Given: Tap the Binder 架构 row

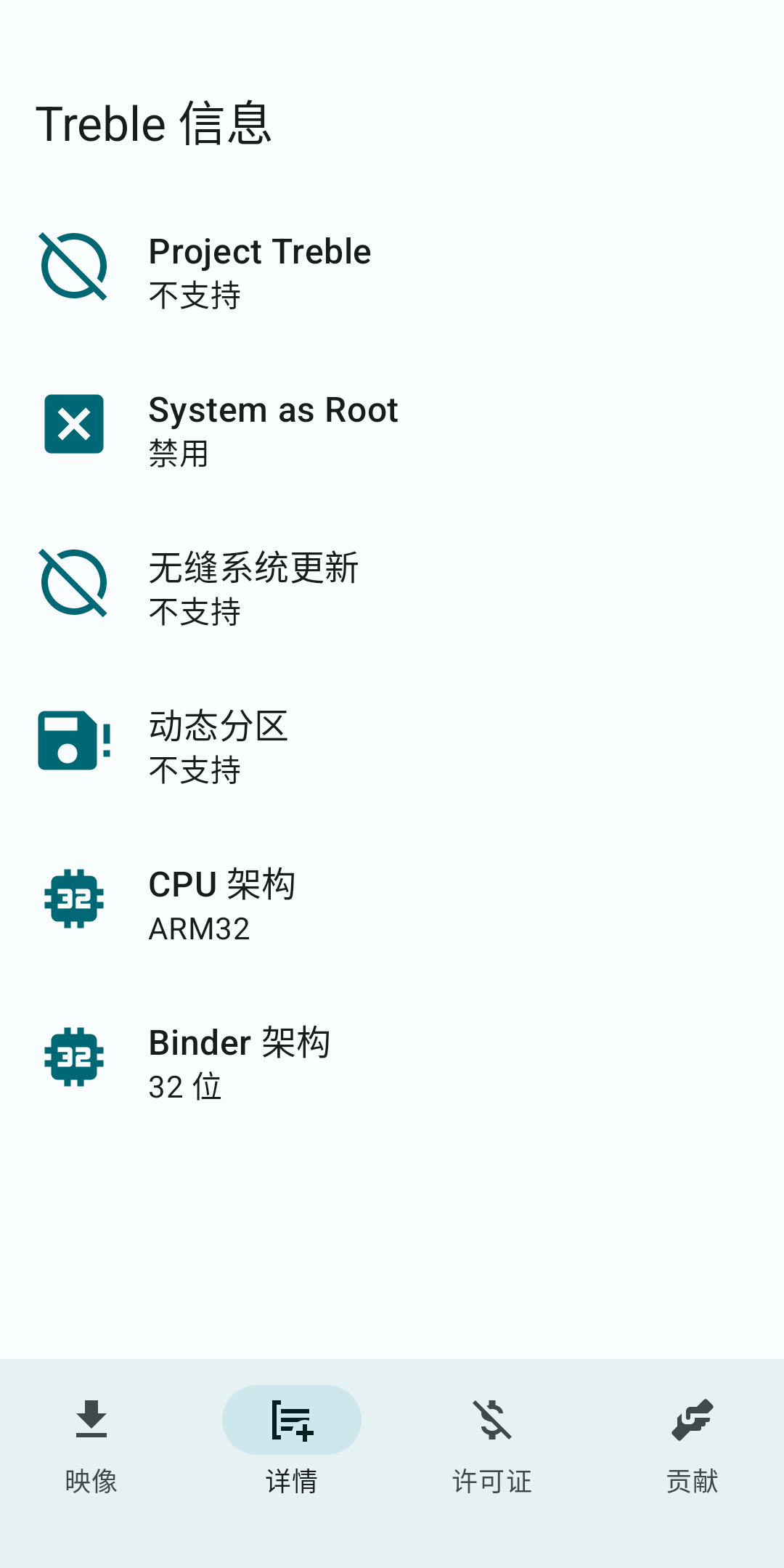Looking at the screenshot, I should [x=392, y=1063].
